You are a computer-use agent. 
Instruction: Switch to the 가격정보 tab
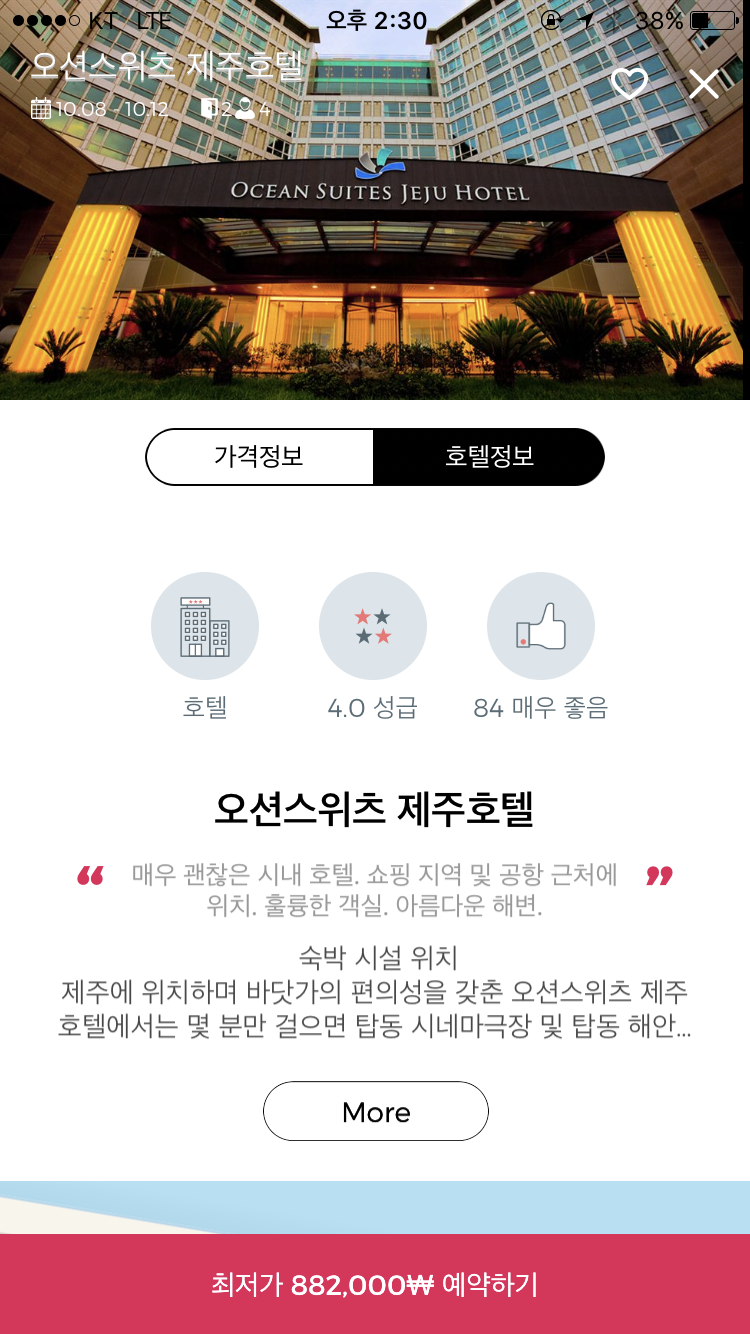tap(260, 456)
